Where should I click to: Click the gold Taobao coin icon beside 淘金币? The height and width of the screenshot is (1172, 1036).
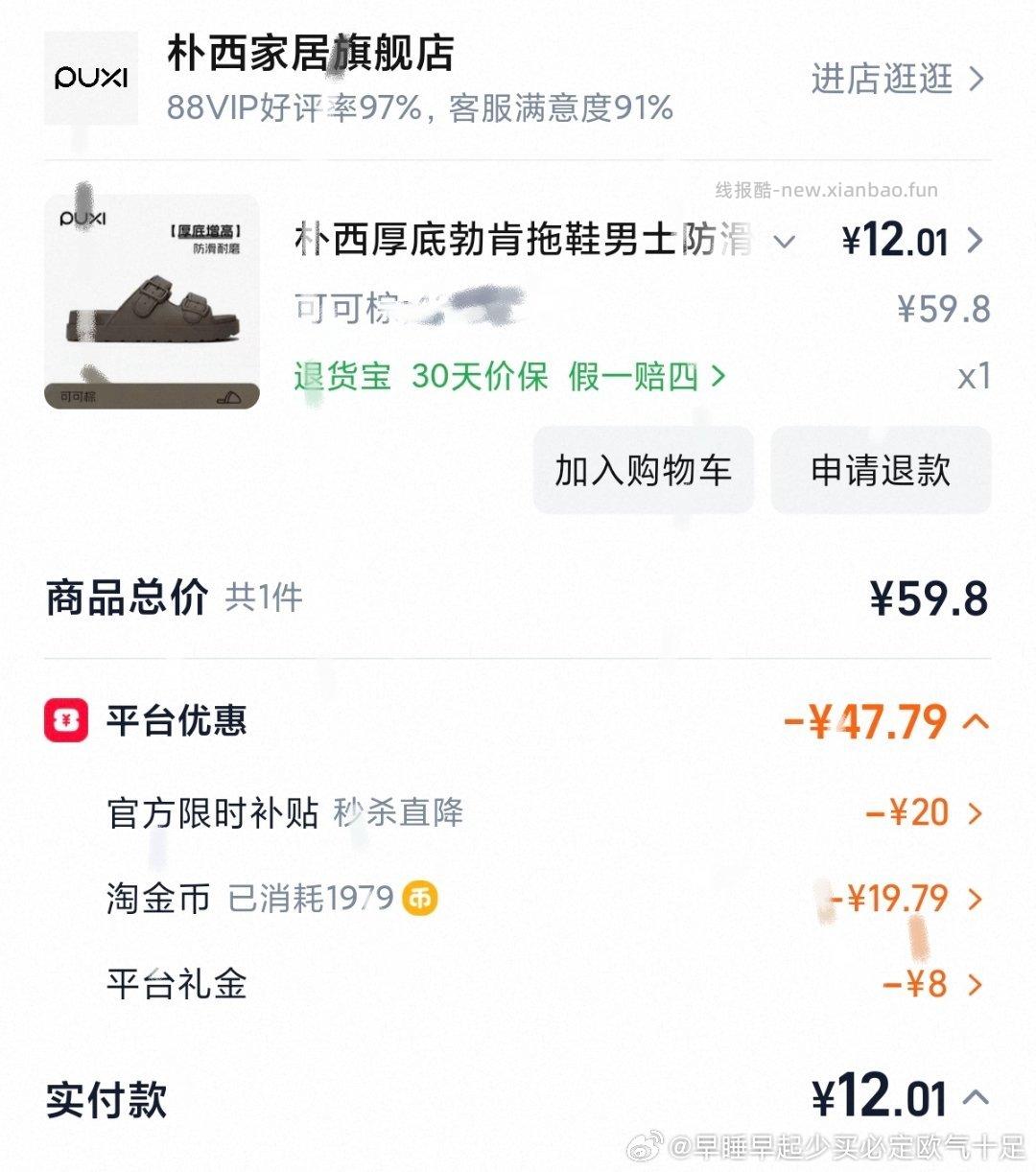tap(420, 899)
